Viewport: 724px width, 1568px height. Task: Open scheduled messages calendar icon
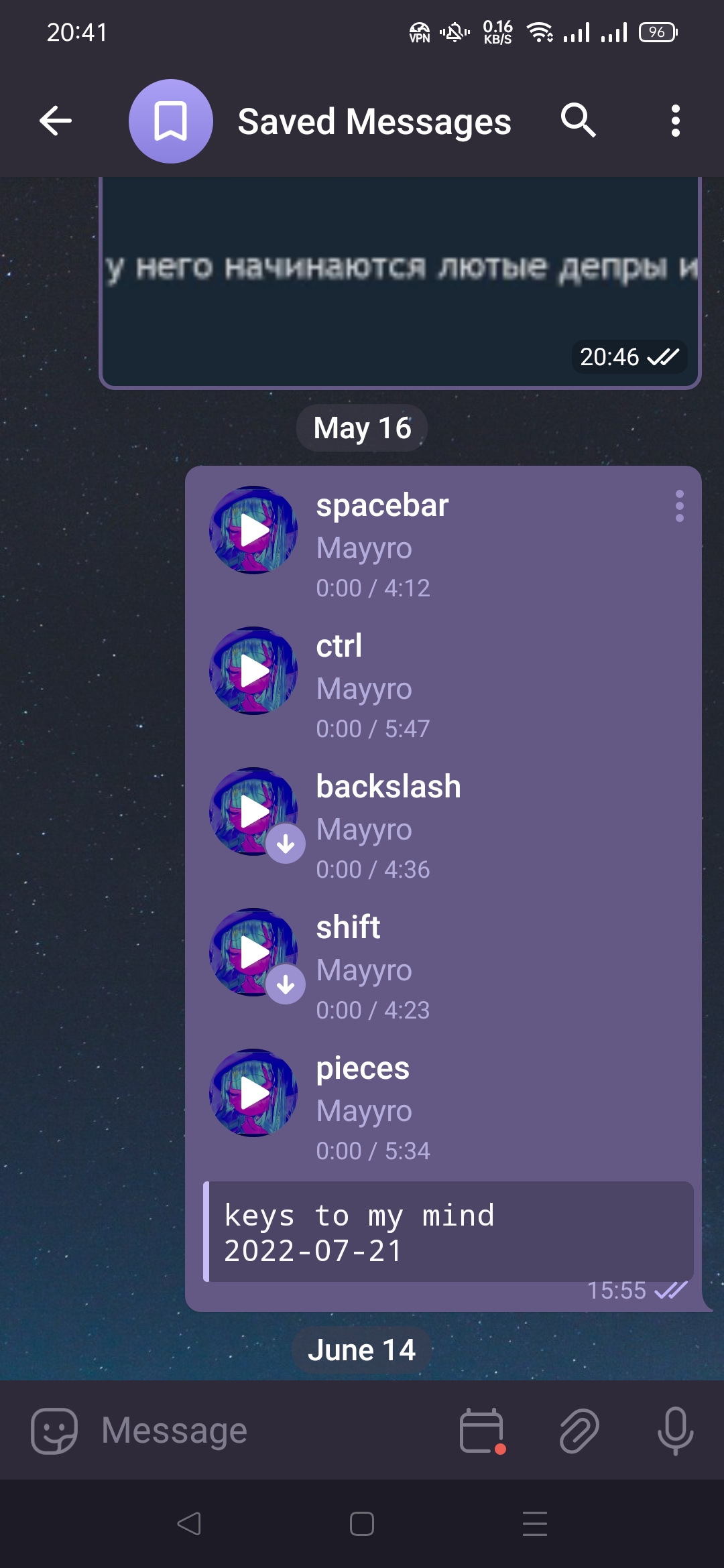click(482, 1431)
